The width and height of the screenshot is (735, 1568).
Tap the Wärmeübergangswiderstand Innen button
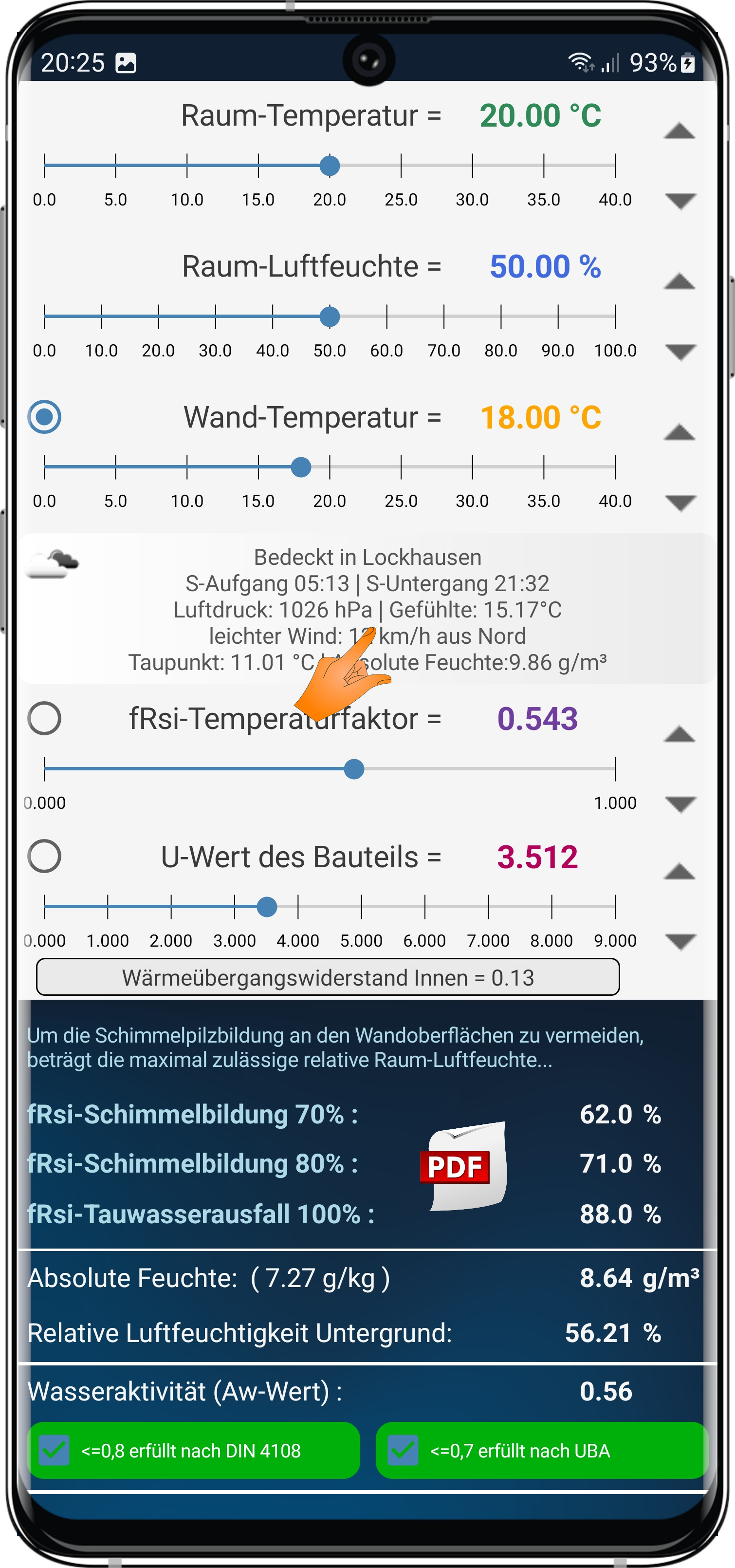pos(328,977)
